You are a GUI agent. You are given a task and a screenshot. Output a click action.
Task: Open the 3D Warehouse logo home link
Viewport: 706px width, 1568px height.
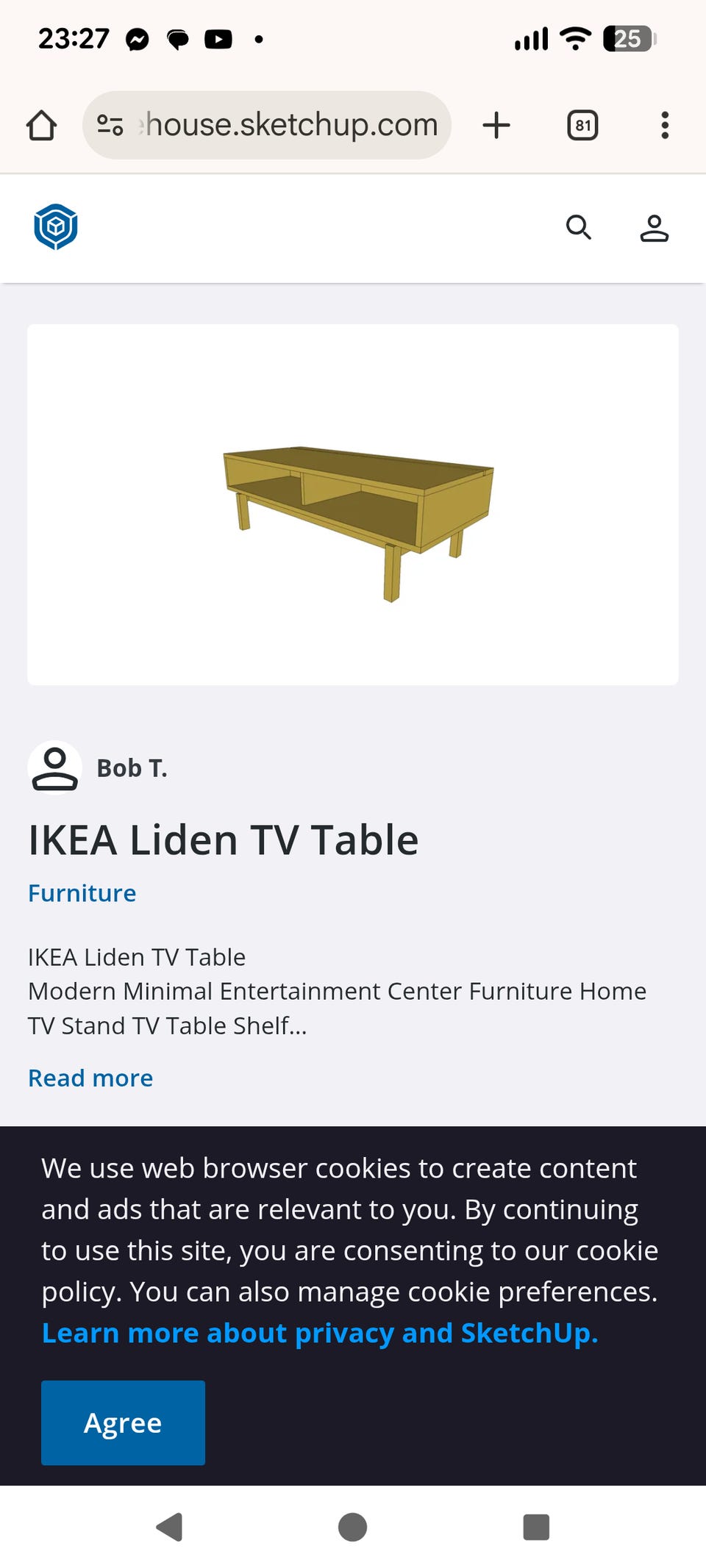(56, 227)
